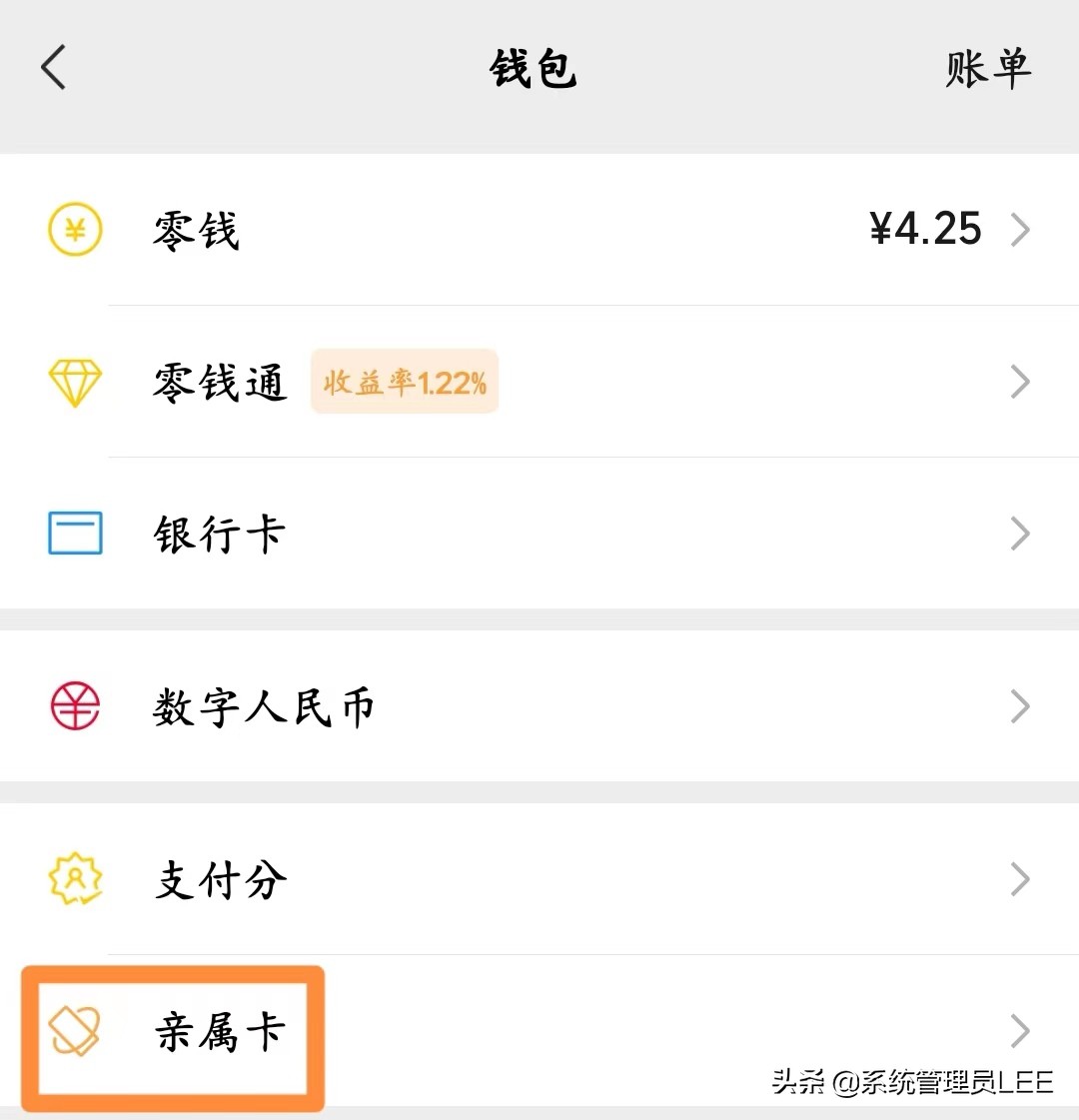Open the 零钱 balance entry
The height and width of the screenshot is (1120, 1079).
pos(196,229)
